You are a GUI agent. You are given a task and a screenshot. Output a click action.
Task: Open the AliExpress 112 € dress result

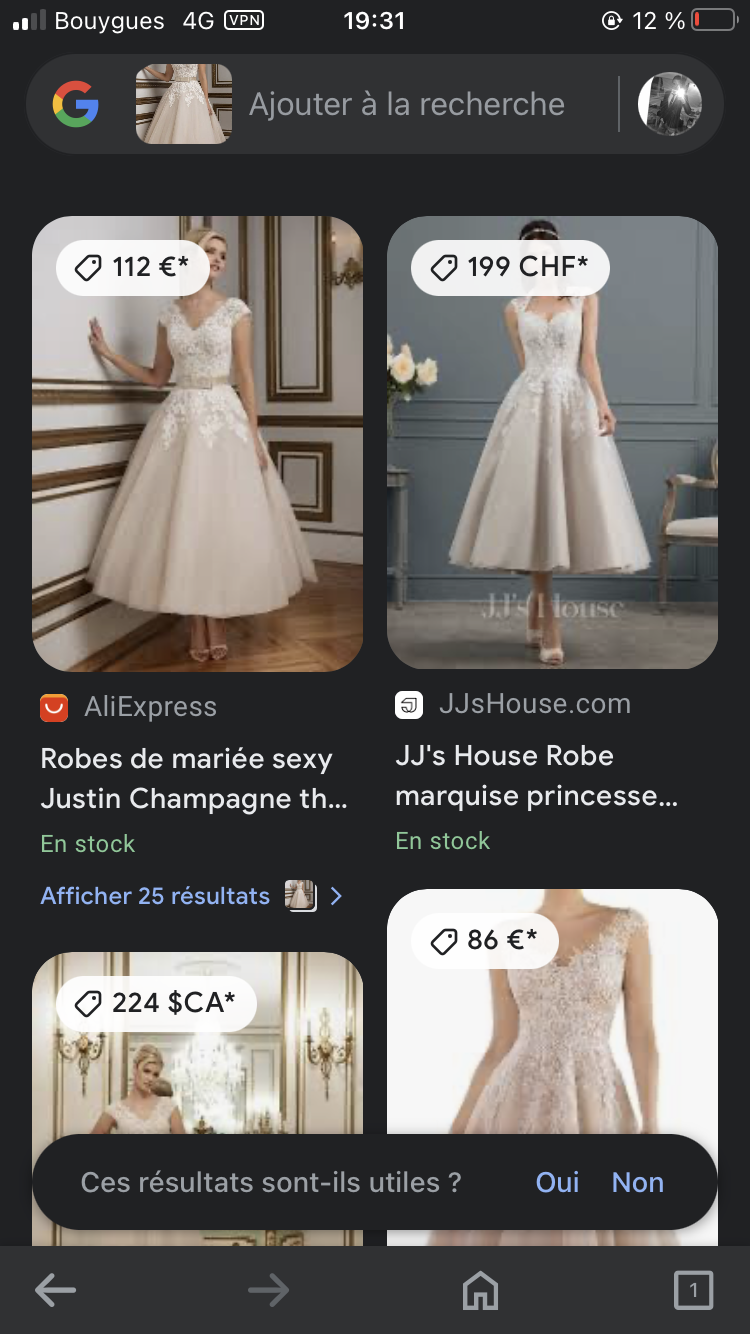(x=197, y=444)
